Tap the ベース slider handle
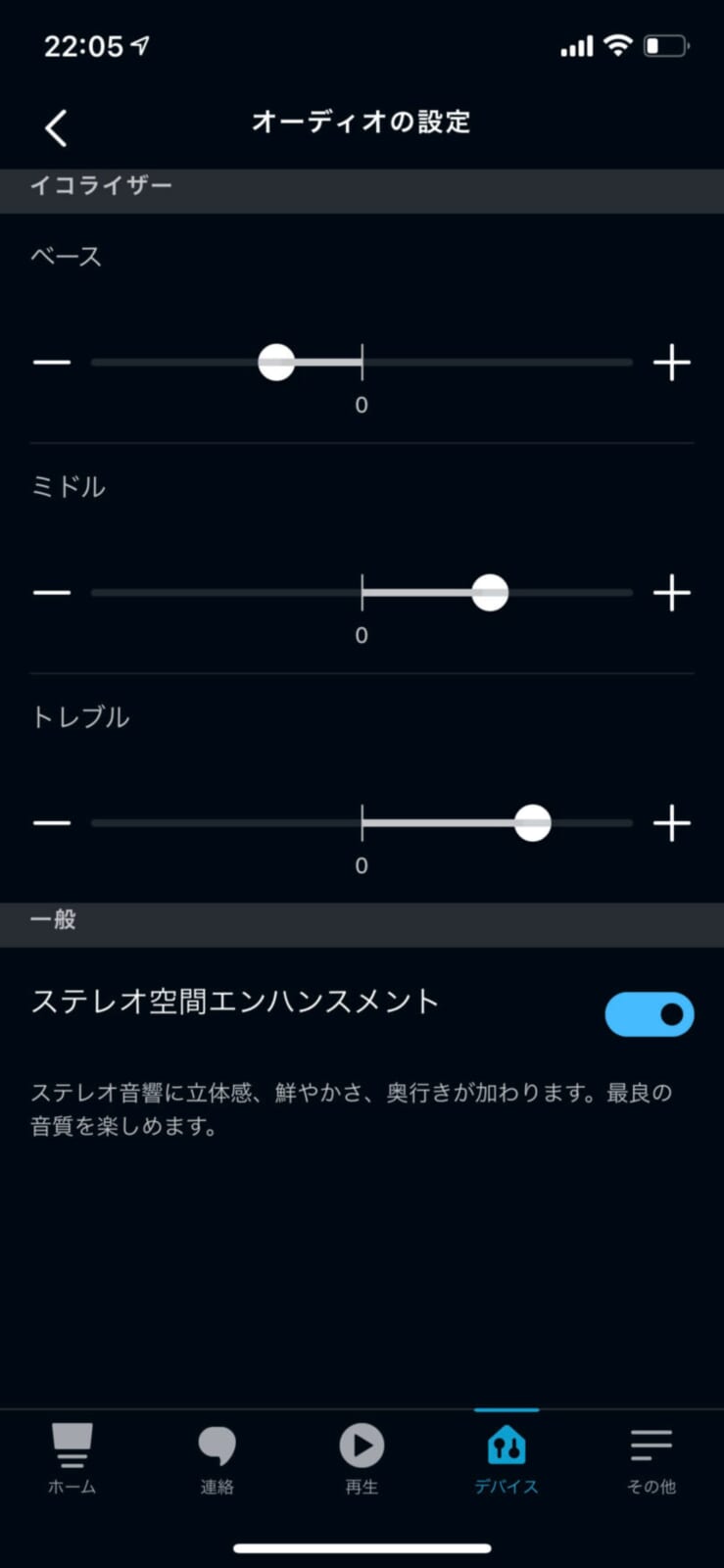 click(x=276, y=363)
